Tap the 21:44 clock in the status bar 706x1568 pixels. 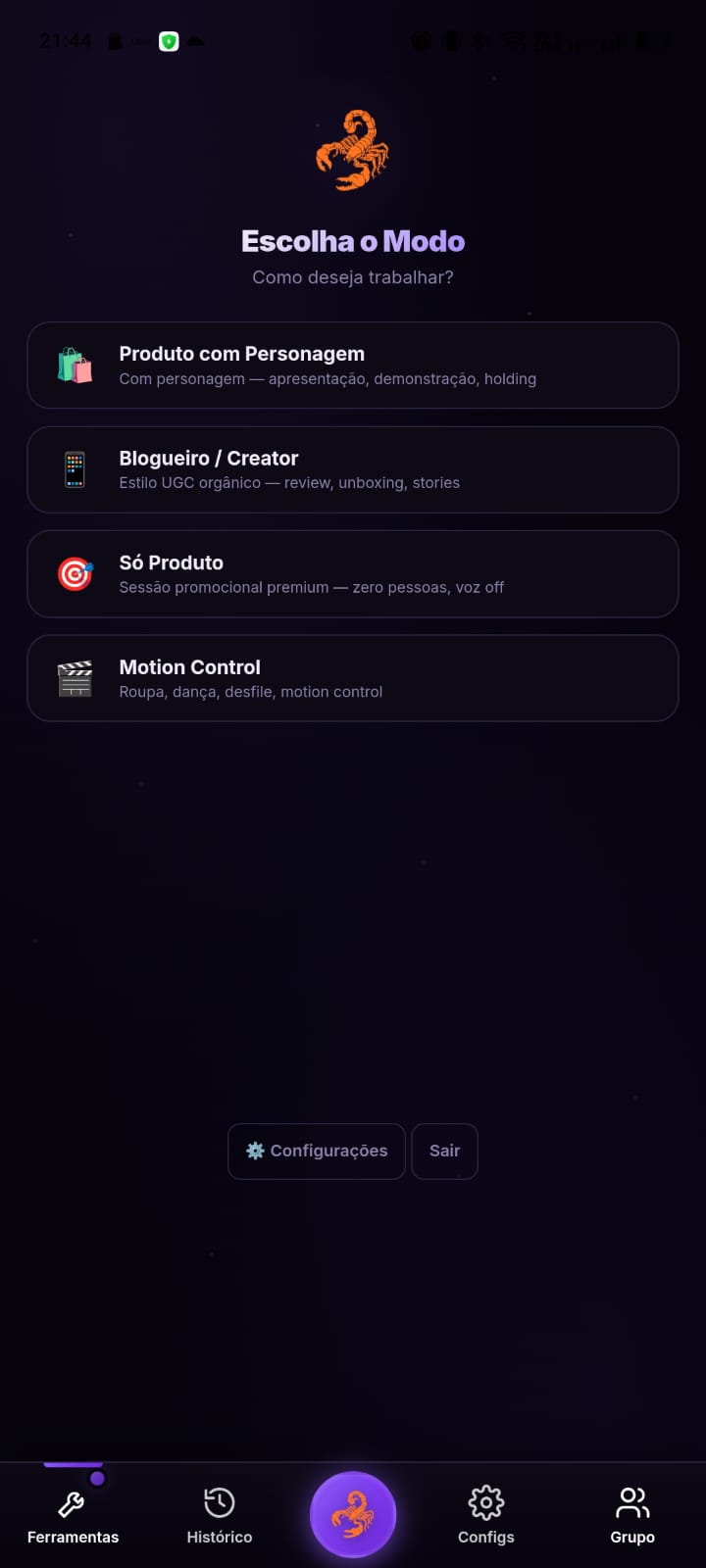point(66,41)
